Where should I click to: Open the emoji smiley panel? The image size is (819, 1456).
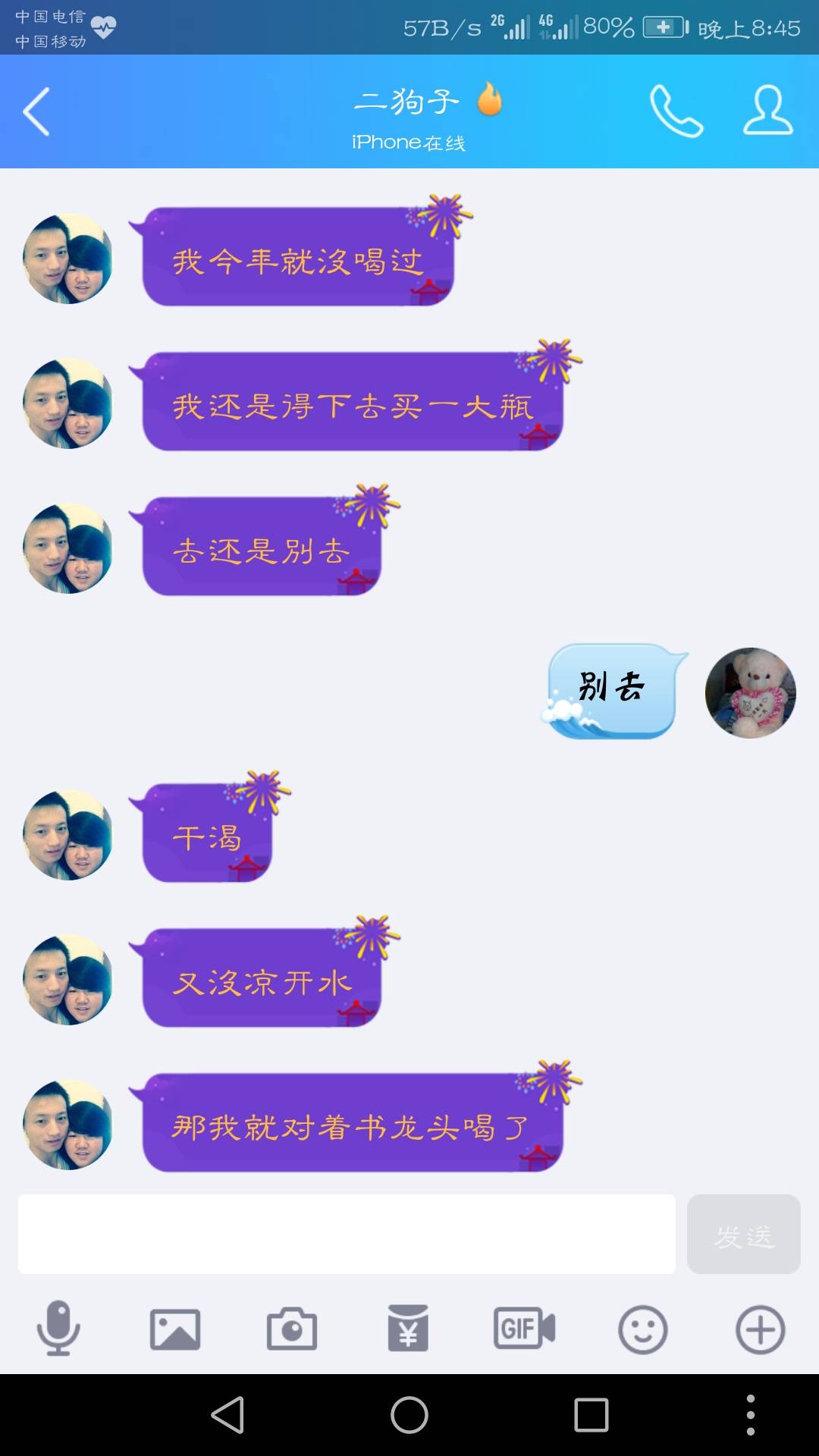[x=642, y=1329]
